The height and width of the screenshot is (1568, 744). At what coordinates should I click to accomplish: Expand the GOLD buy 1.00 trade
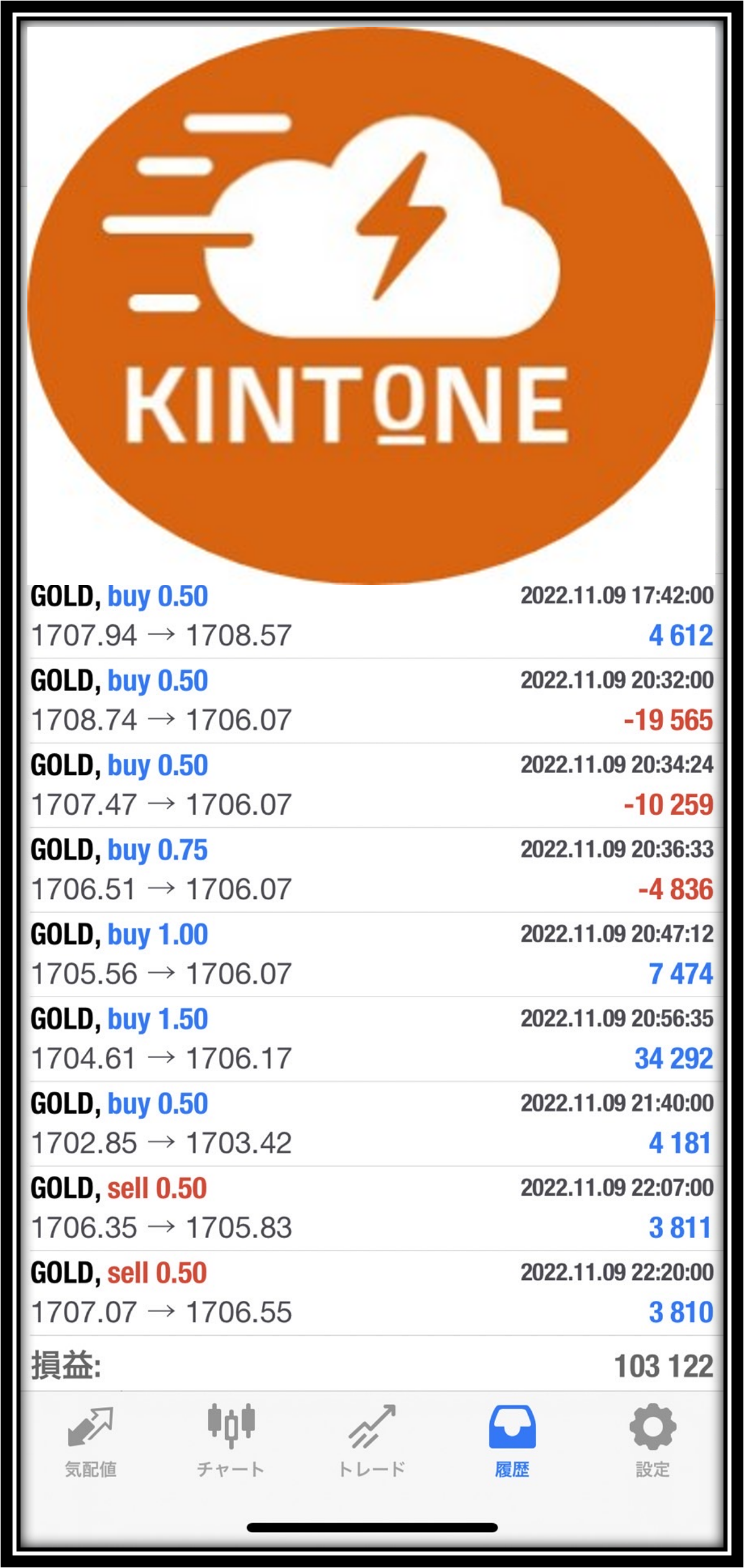372,955
